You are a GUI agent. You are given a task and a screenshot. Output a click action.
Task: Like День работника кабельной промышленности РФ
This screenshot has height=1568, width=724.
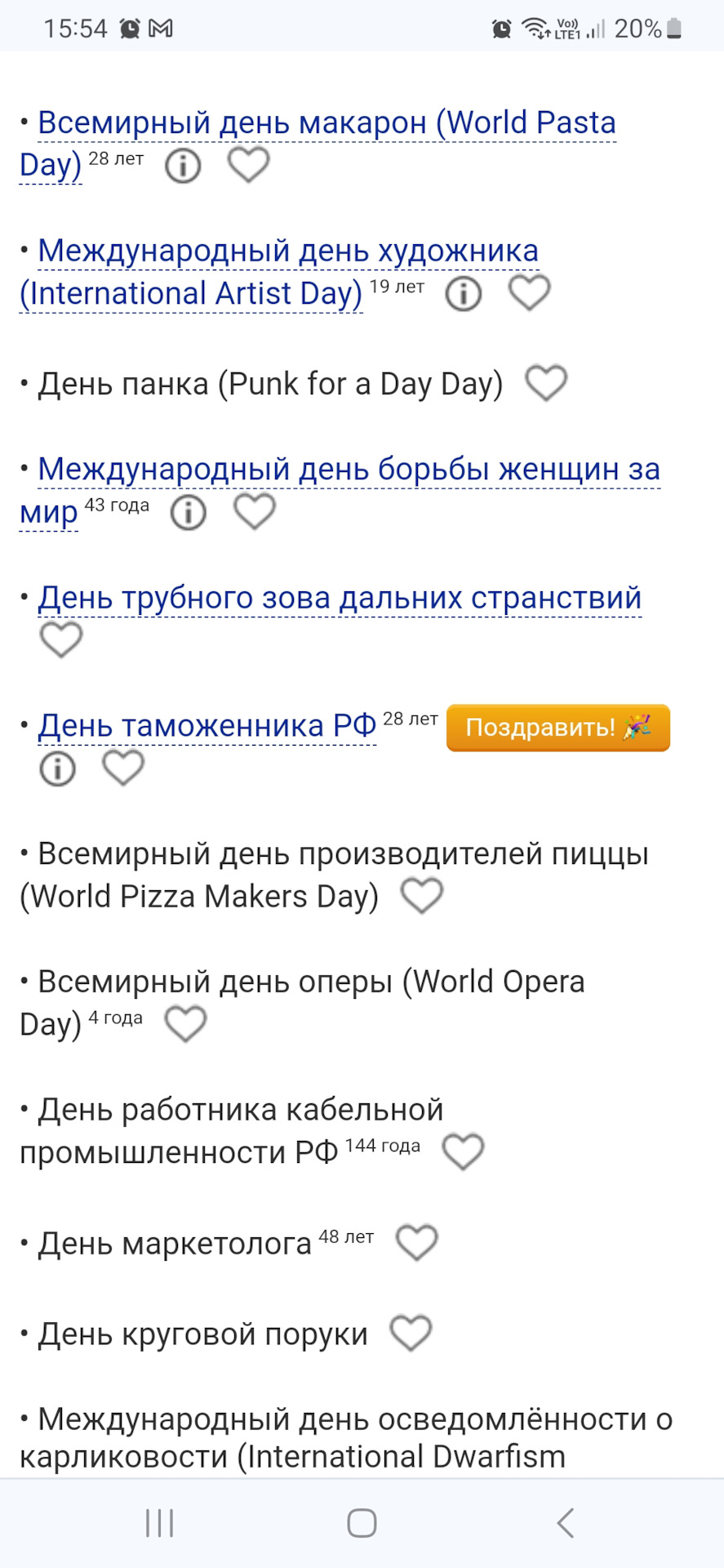tap(463, 1151)
